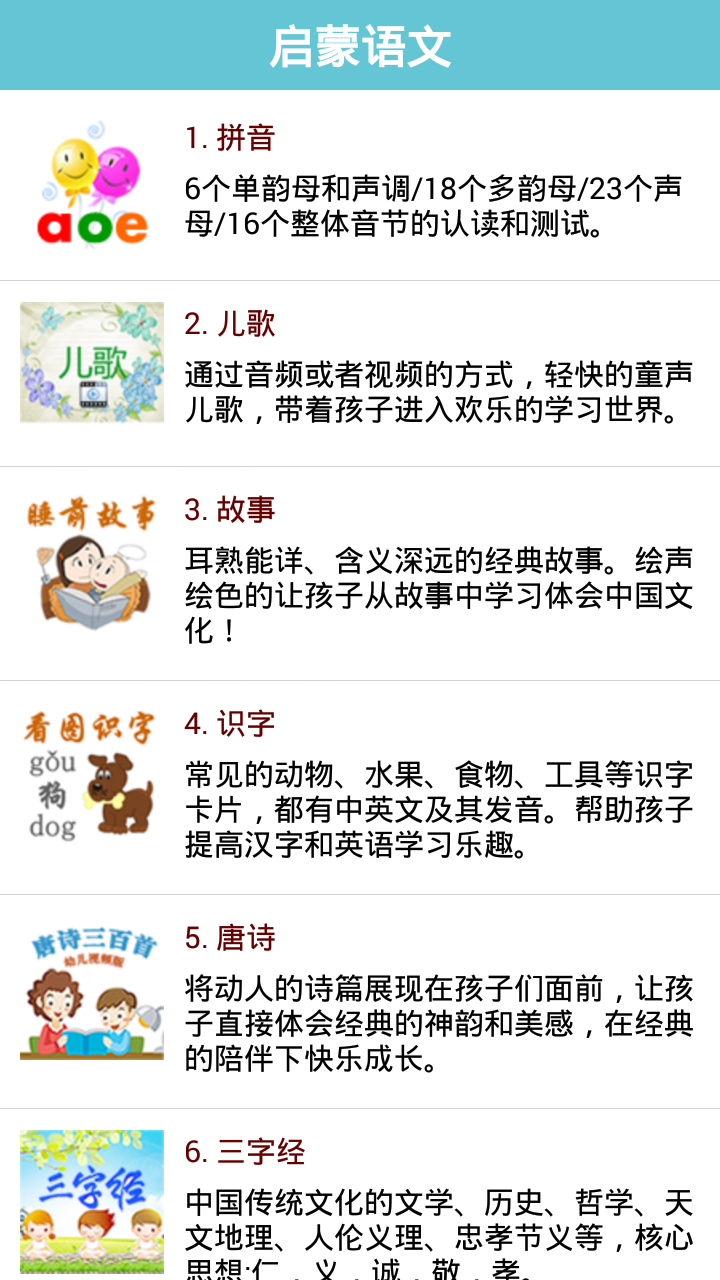
Task: Open the 识字 character cards section
Action: coord(360,787)
